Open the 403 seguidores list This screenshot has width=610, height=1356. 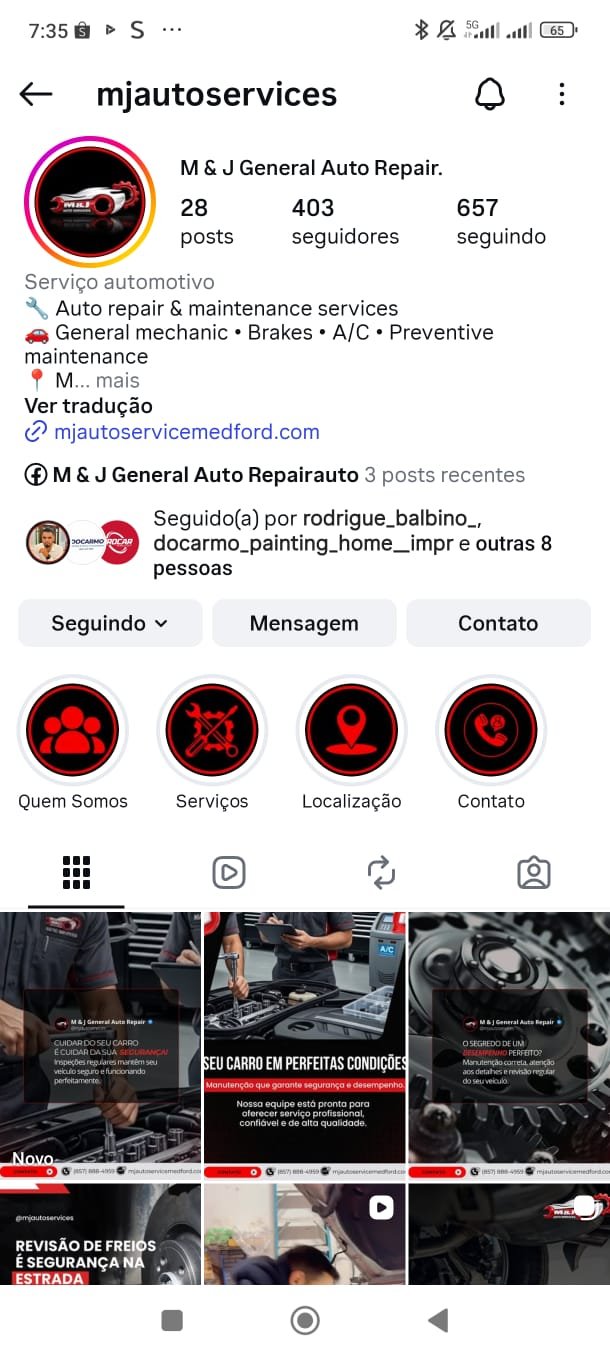pyautogui.click(x=344, y=221)
